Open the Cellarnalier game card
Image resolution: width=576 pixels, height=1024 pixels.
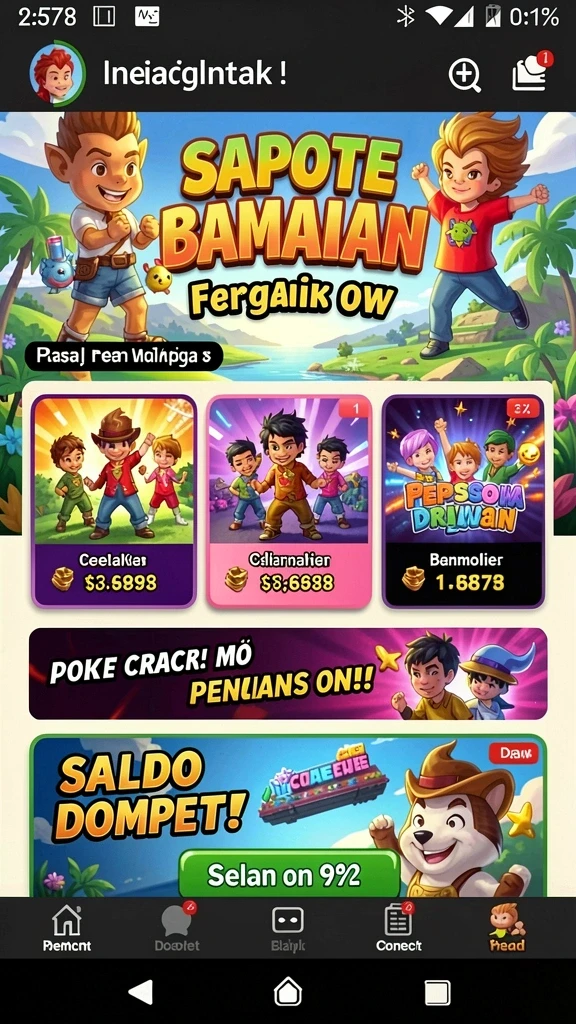289,501
